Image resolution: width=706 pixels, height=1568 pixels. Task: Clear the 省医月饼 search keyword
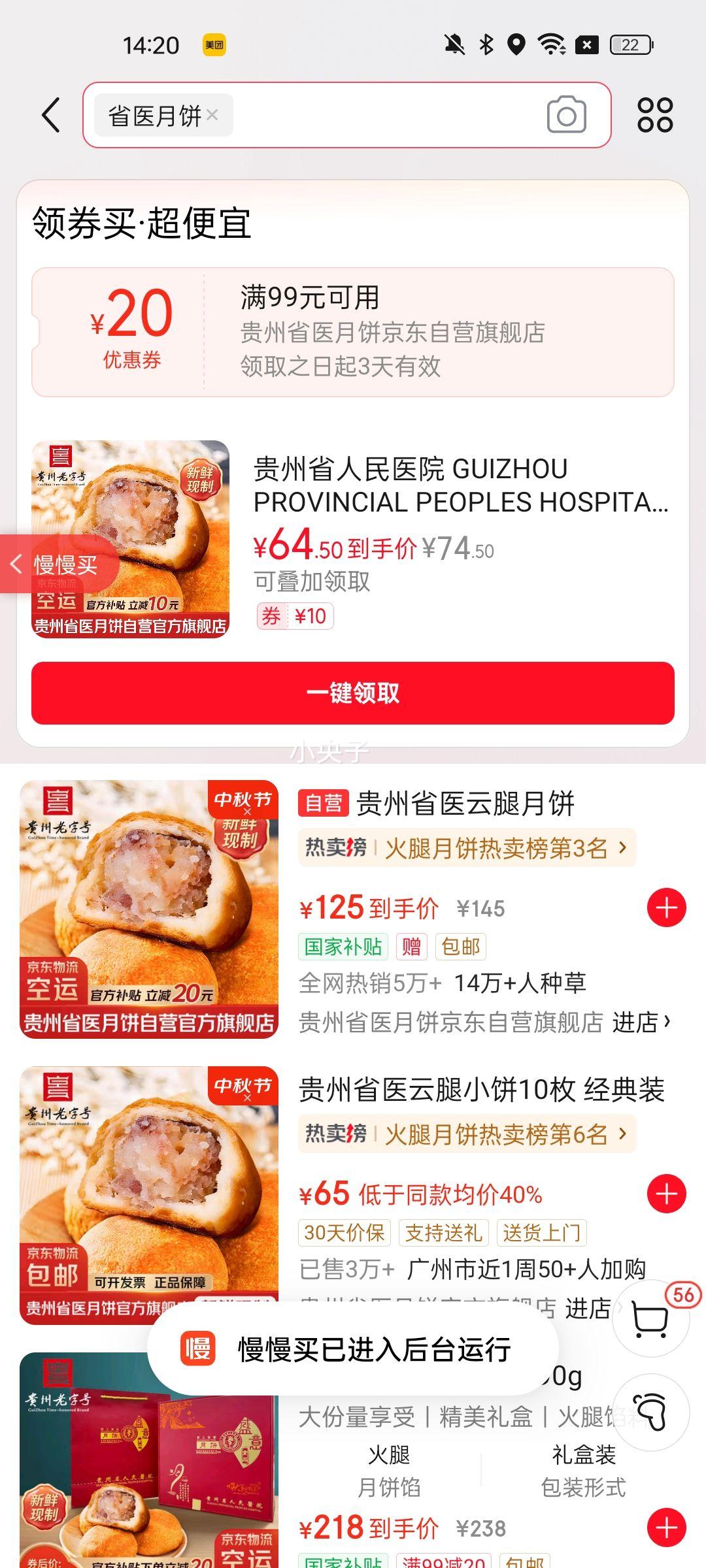tap(211, 115)
